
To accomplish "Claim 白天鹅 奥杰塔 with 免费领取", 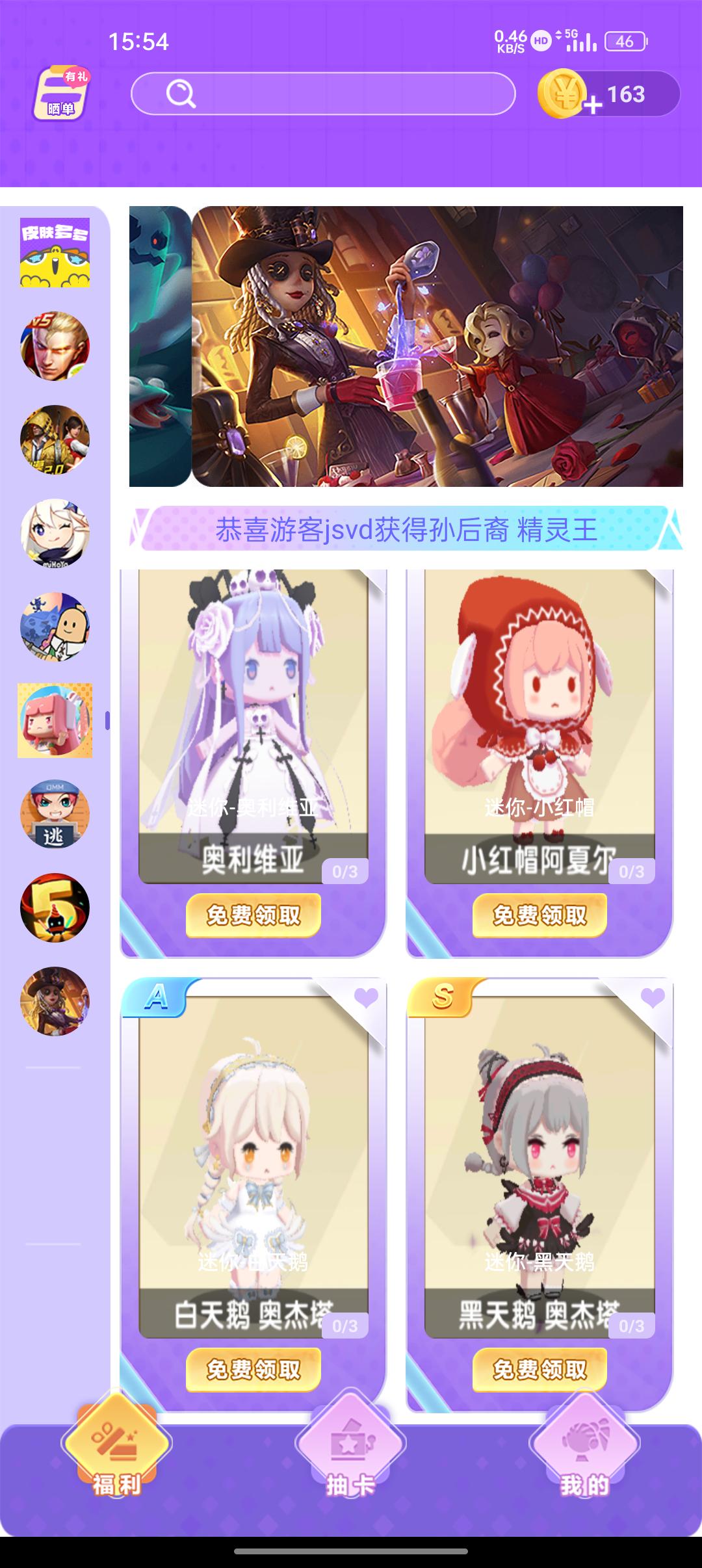I will pyautogui.click(x=253, y=1369).
